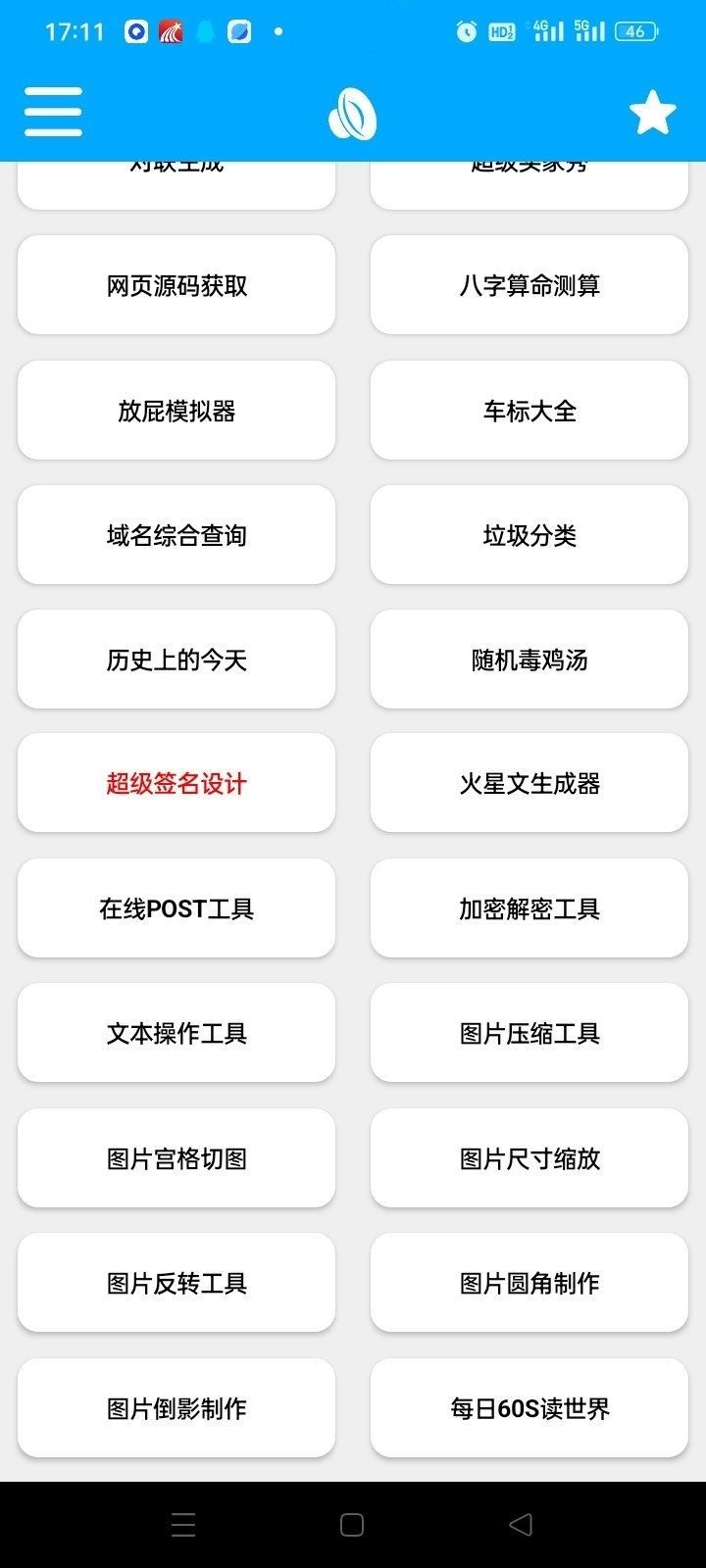Screen dimensions: 706x1568
Task: Open 放屁模拟器
Action: (x=176, y=411)
